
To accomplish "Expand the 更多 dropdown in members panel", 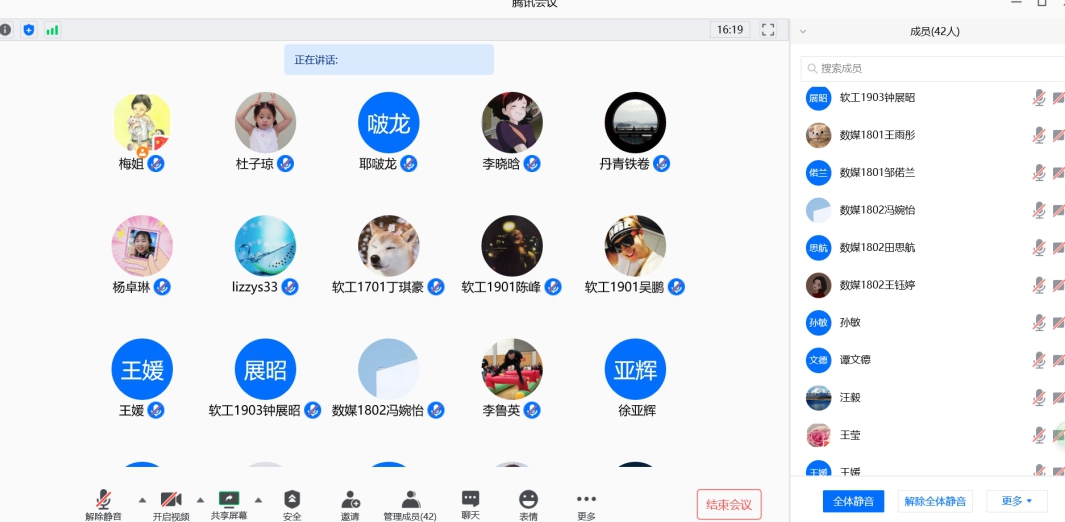I will point(1016,501).
